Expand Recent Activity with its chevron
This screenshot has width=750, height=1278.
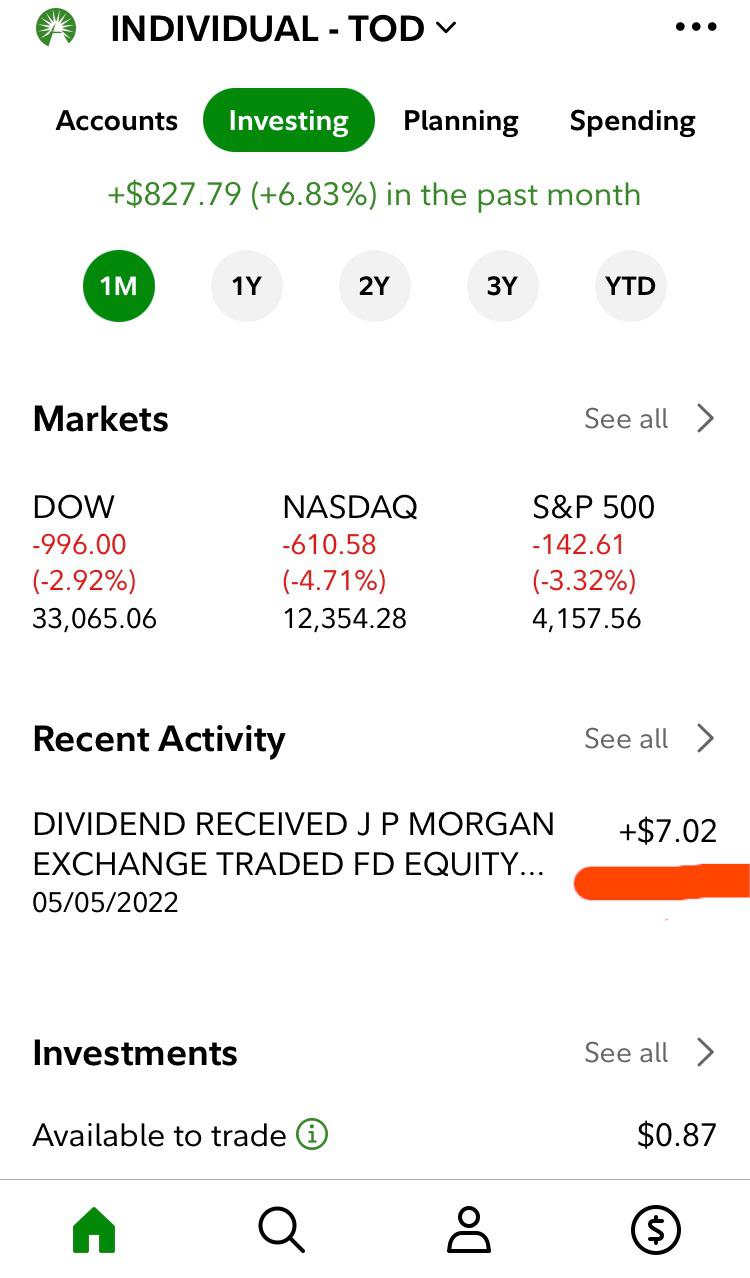tap(706, 738)
